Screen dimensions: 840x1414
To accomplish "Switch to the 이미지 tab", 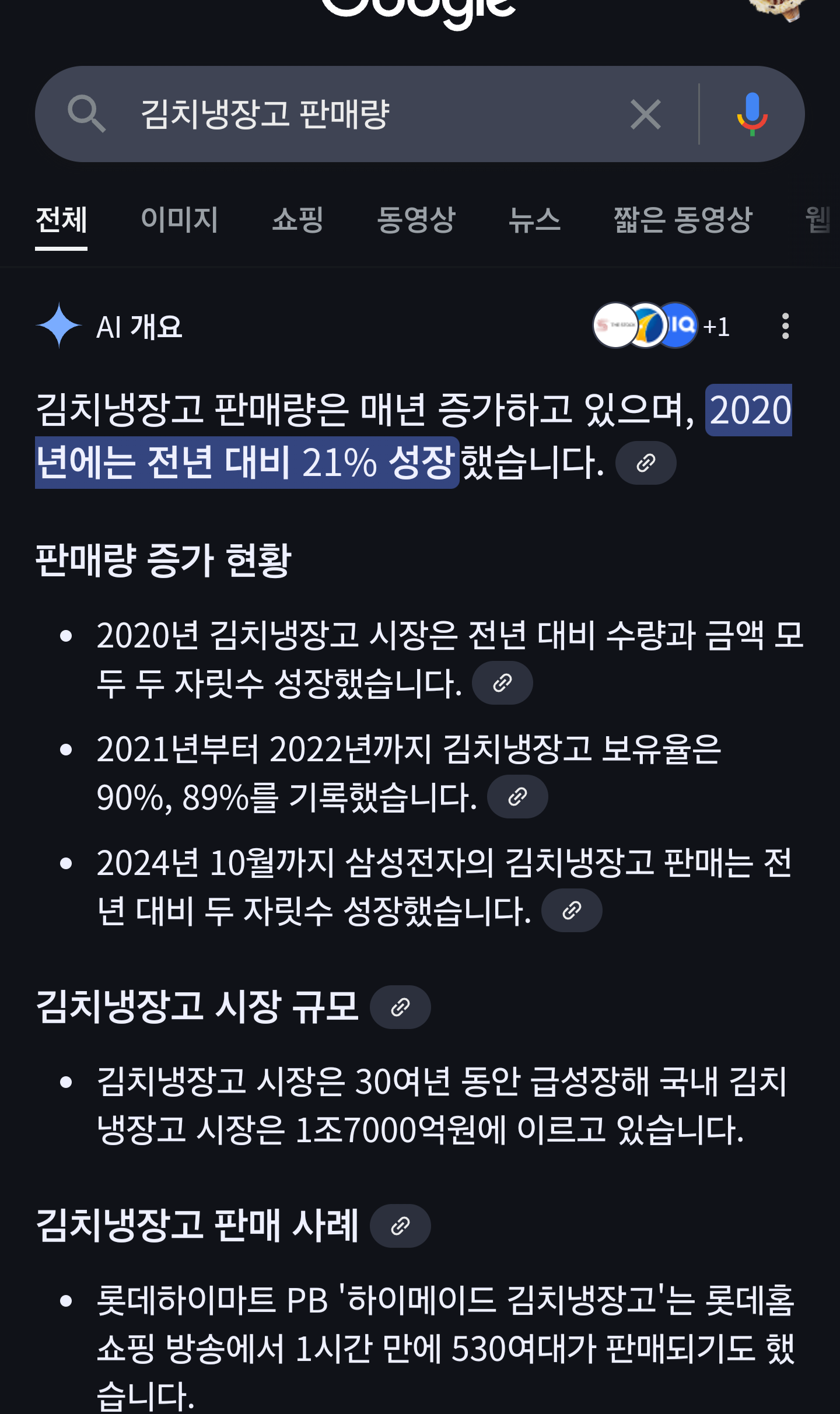I will [x=179, y=220].
